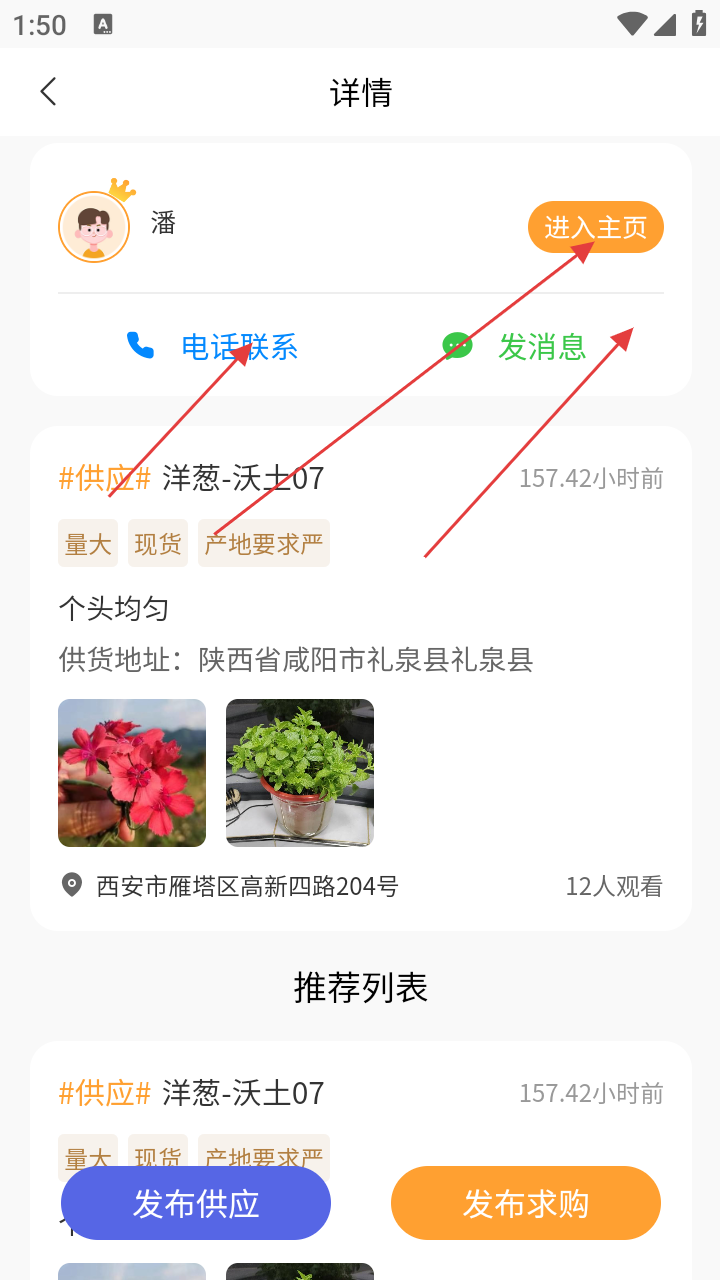720x1280 pixels.
Task: Tap 电话联系 to call the seller
Action: 212,346
